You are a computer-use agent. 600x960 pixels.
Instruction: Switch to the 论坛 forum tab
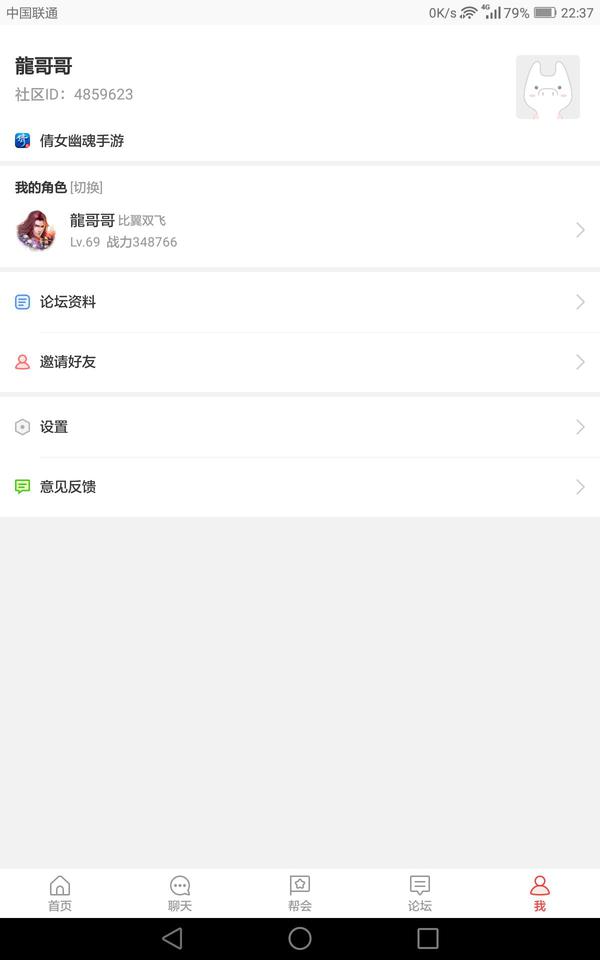[x=420, y=893]
